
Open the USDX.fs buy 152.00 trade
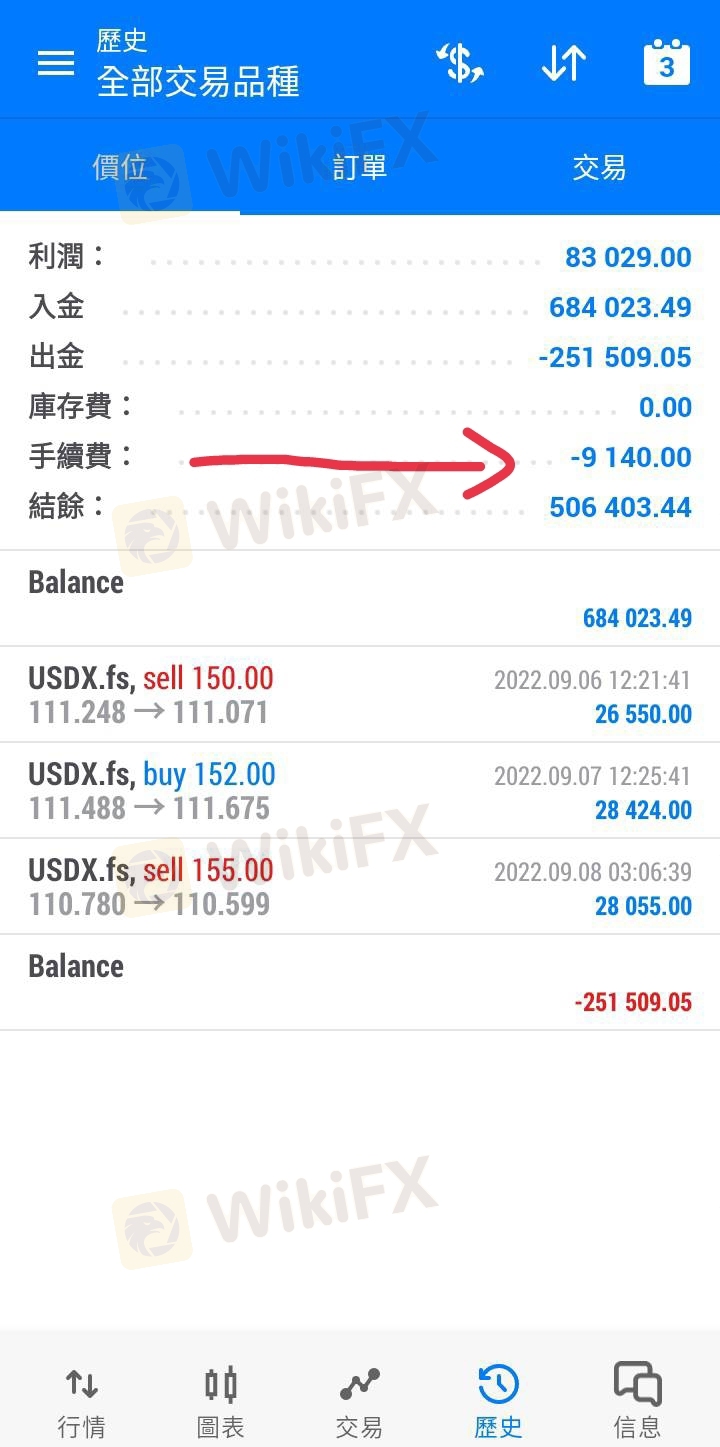point(360,791)
